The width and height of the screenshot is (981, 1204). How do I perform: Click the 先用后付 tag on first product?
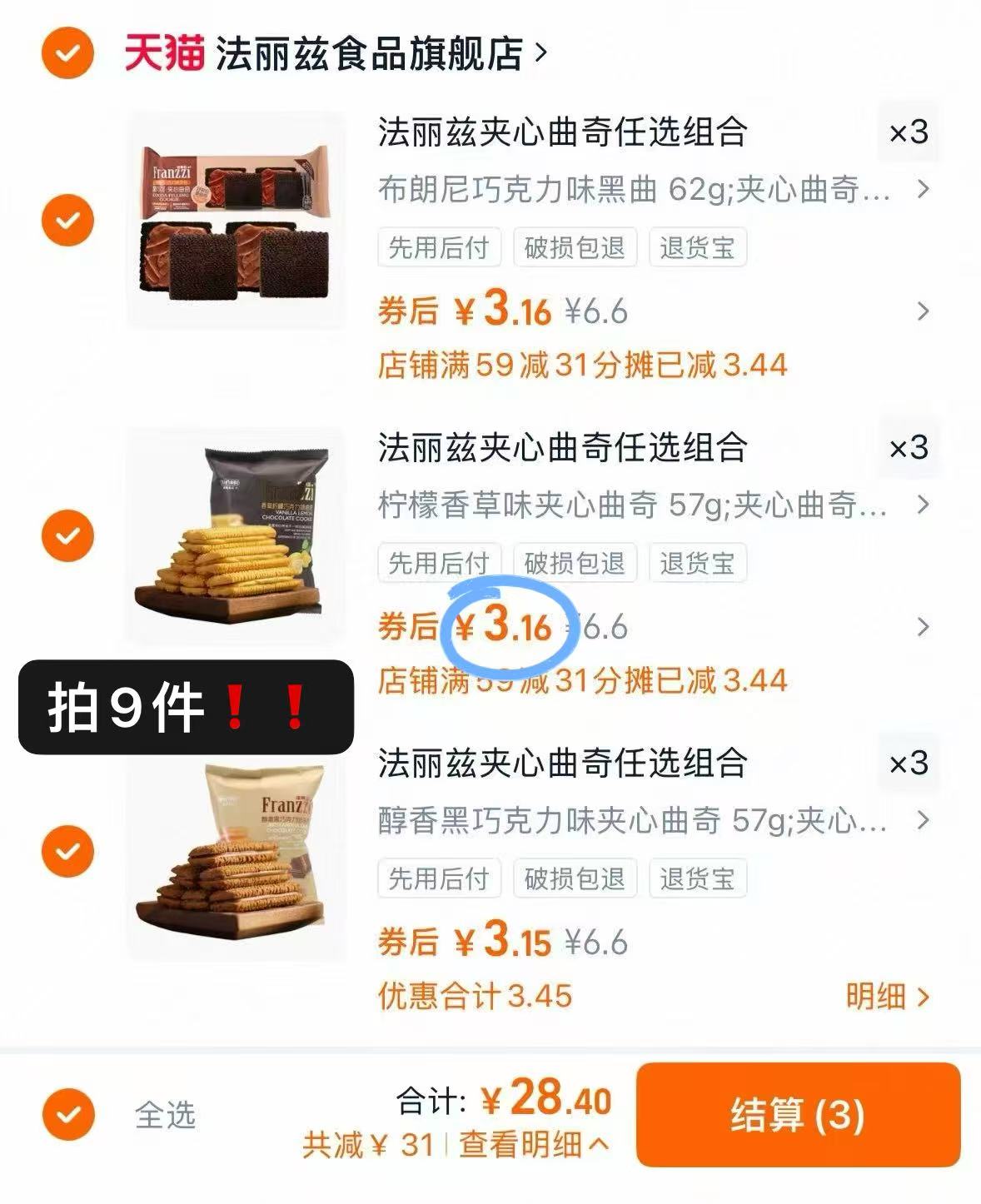coord(439,246)
